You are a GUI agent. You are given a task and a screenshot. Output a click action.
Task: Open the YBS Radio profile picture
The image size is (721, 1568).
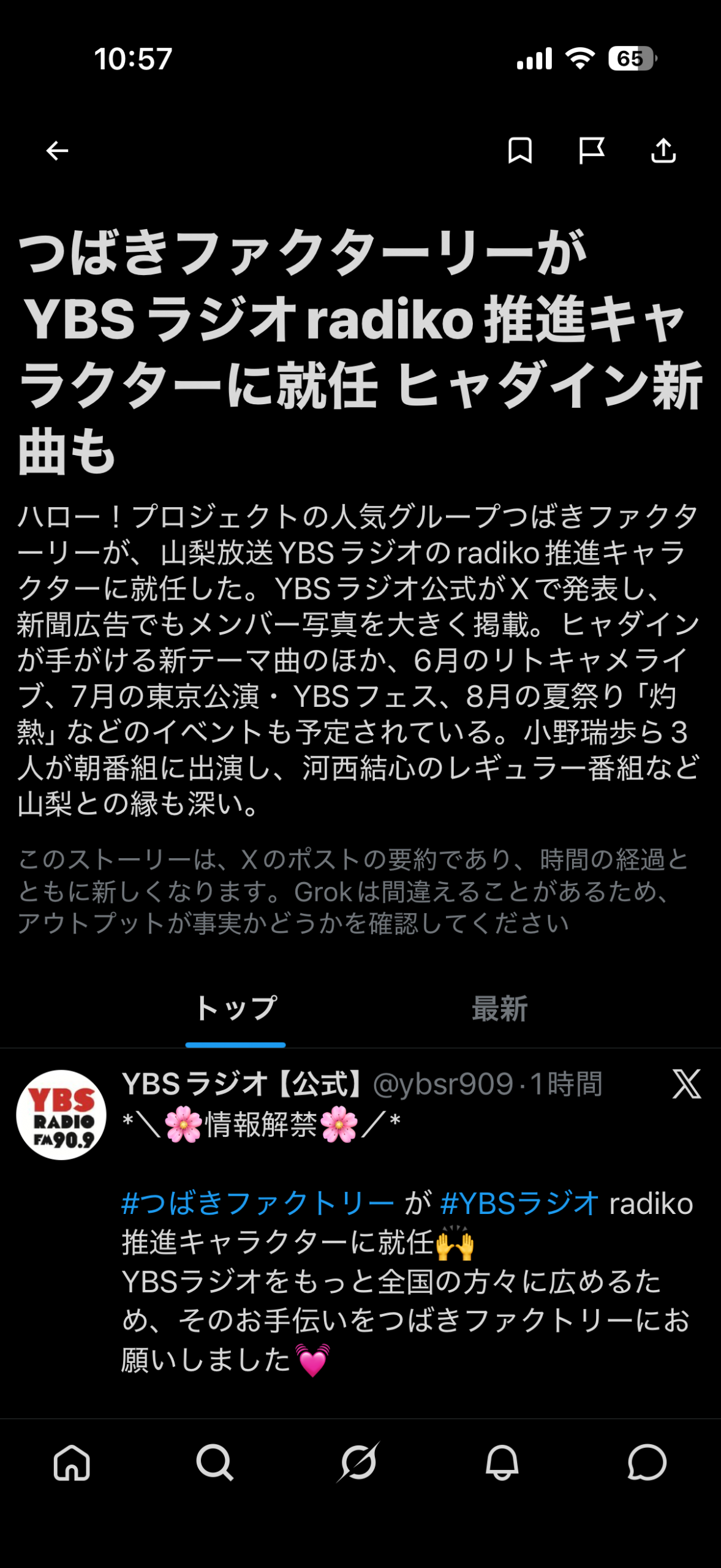61,1115
